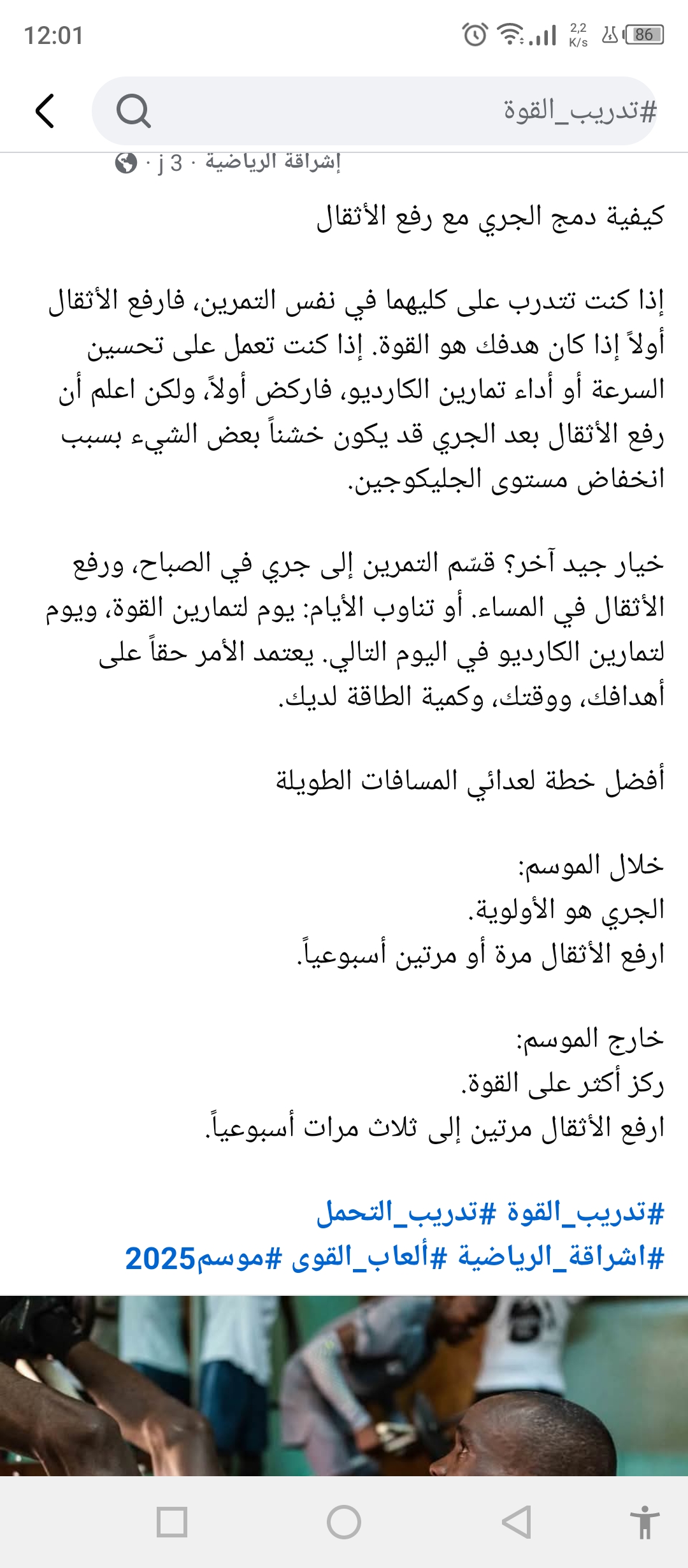Open the hashtag #ألعاب_القوى
The image size is (688, 1568).
coord(369,1258)
